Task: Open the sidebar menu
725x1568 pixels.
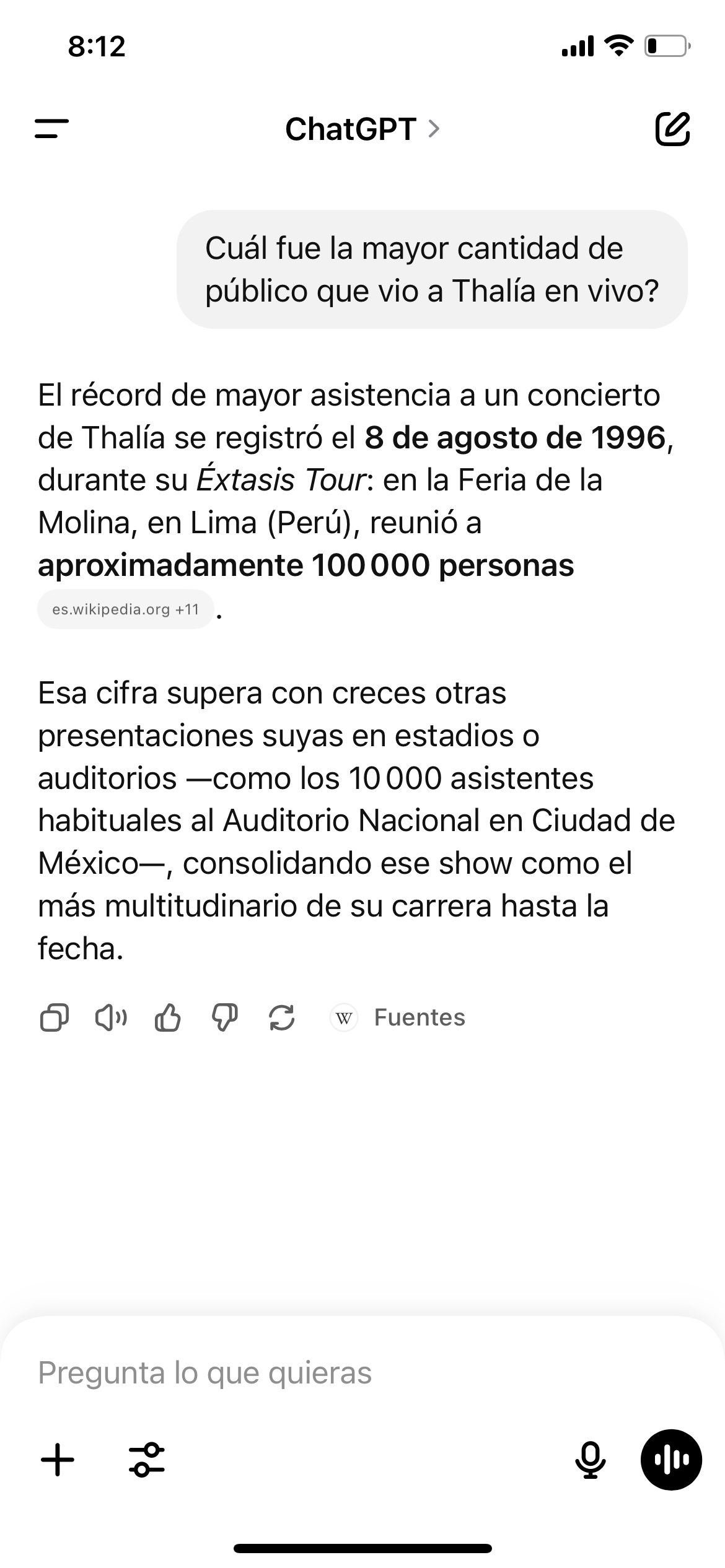Action: tap(52, 129)
